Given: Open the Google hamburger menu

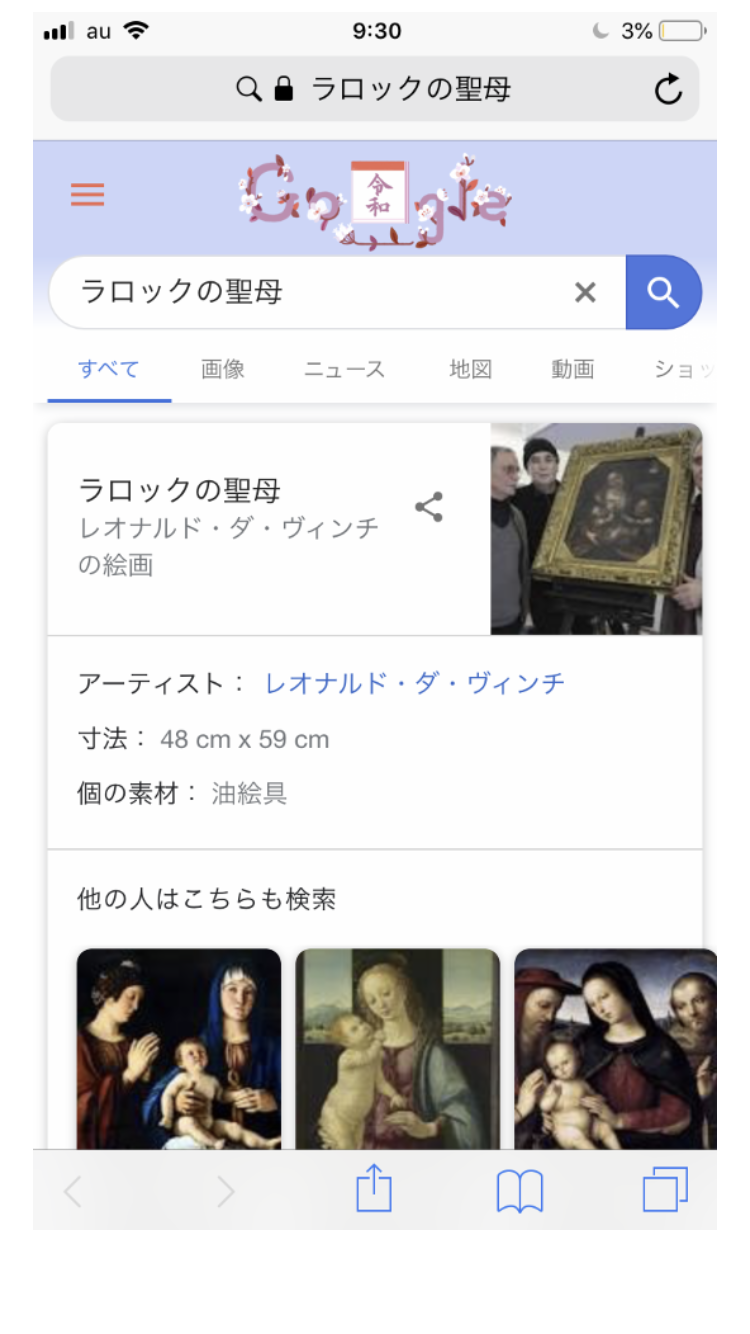Looking at the screenshot, I should pos(88,195).
